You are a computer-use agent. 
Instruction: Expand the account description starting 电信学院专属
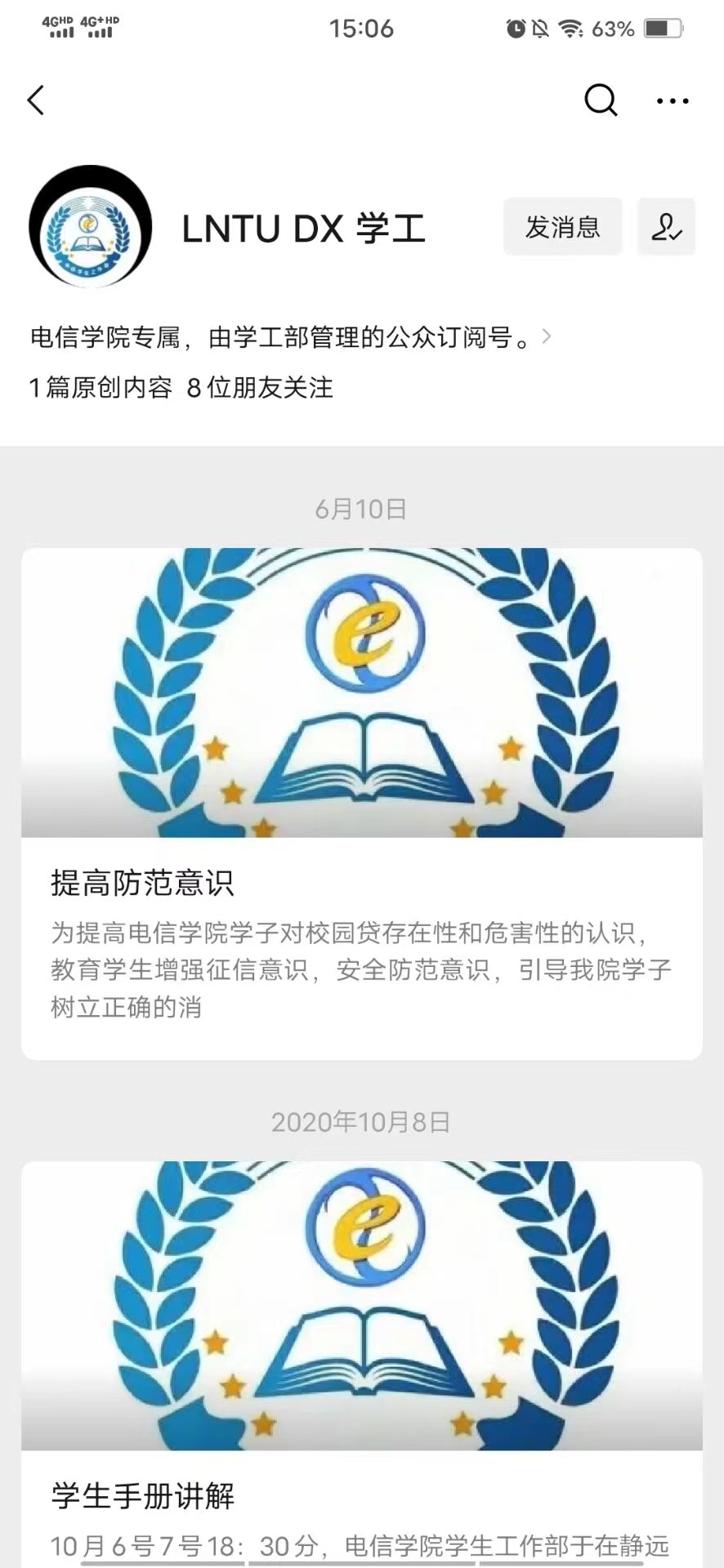coord(290,336)
